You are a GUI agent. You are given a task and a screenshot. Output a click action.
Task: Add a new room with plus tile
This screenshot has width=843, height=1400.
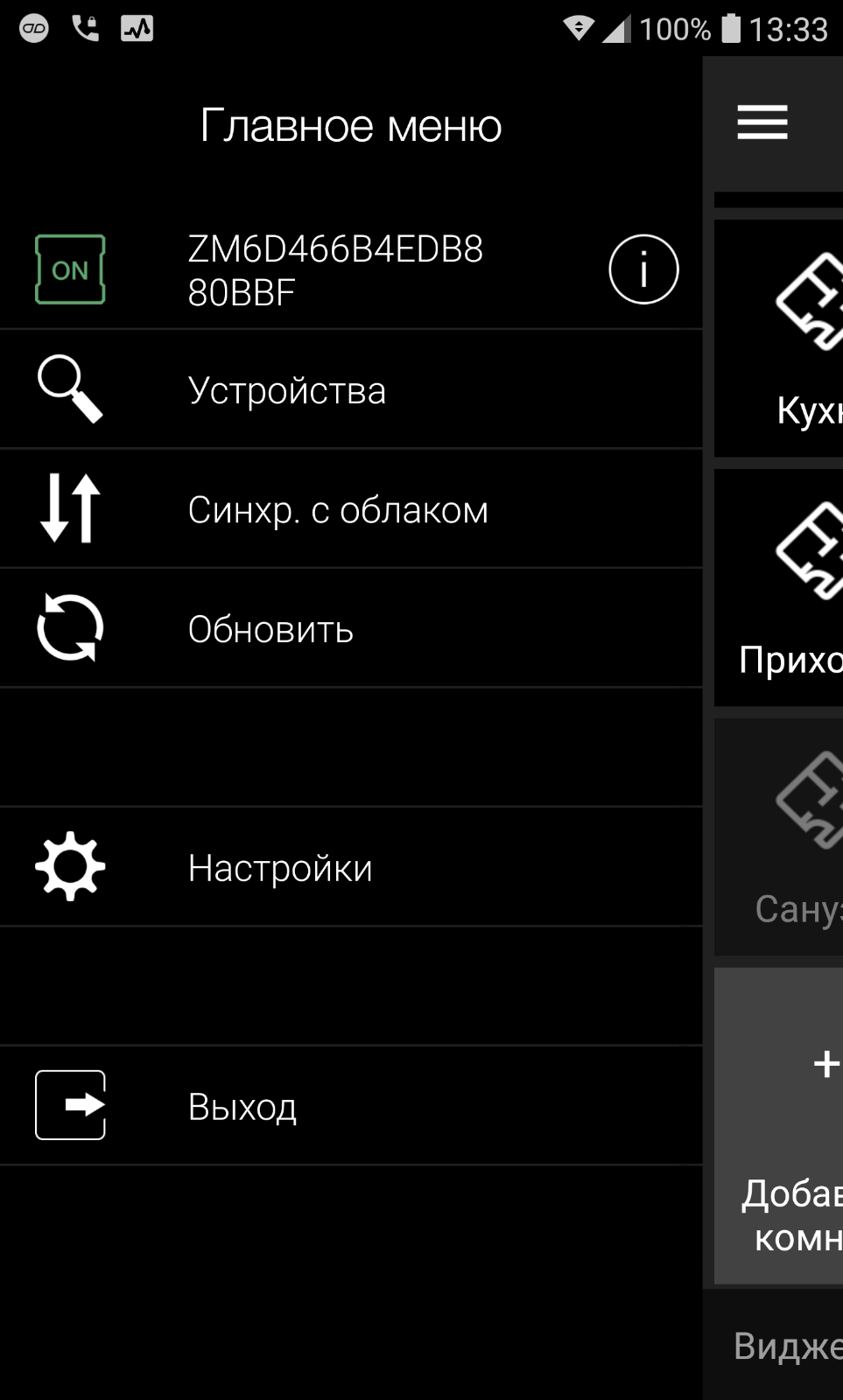pos(781,1125)
